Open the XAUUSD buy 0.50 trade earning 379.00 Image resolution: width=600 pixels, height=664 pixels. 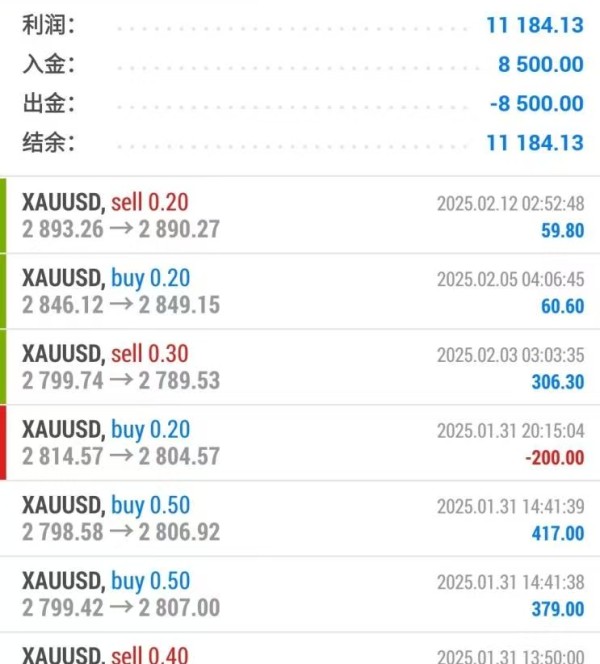(x=300, y=594)
